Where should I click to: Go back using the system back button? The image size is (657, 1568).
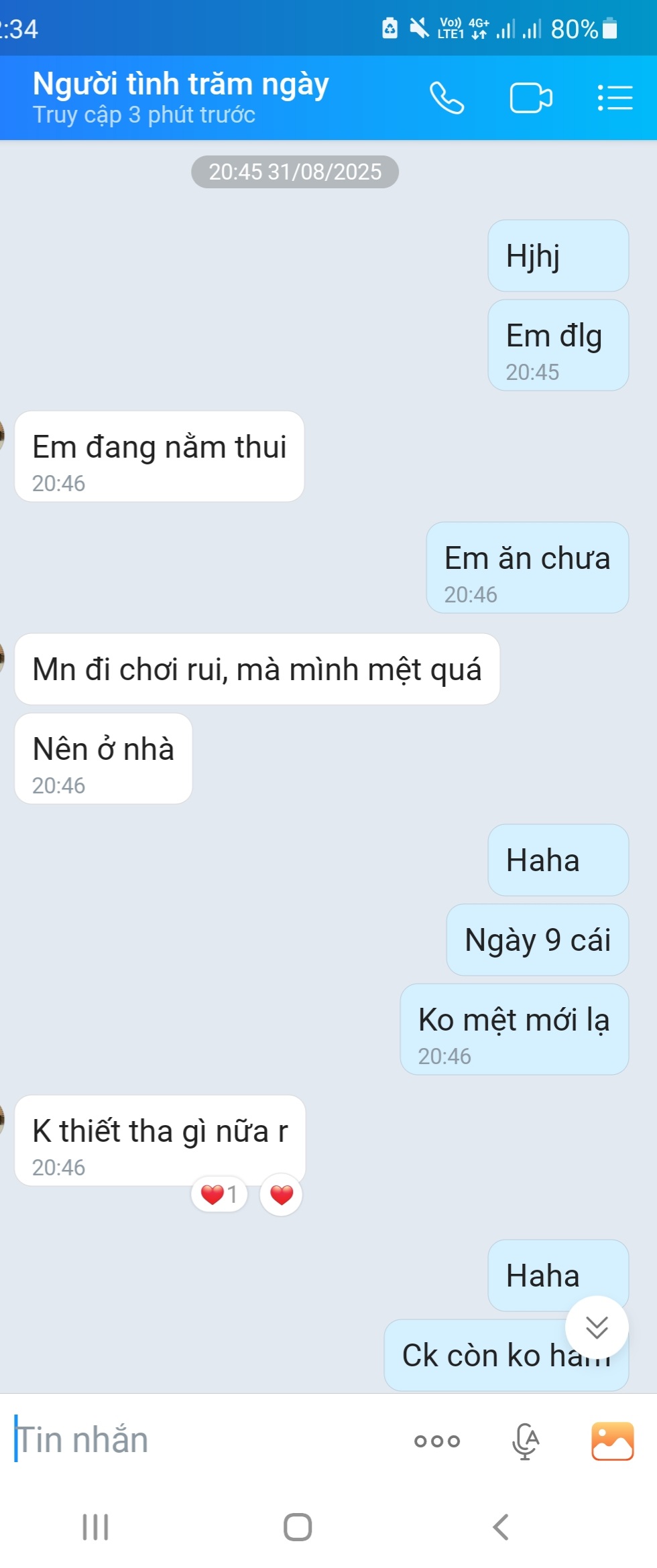click(x=500, y=1528)
